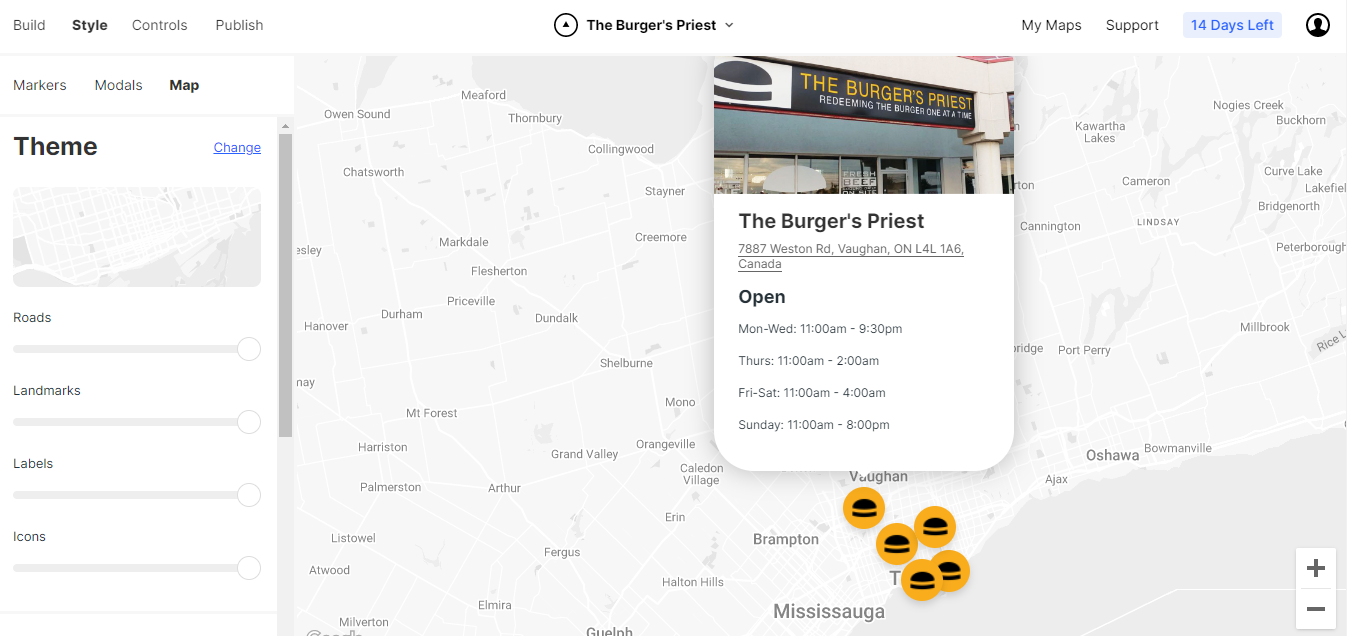Zoom in on the map
The width and height of the screenshot is (1347, 636).
coord(1315,568)
